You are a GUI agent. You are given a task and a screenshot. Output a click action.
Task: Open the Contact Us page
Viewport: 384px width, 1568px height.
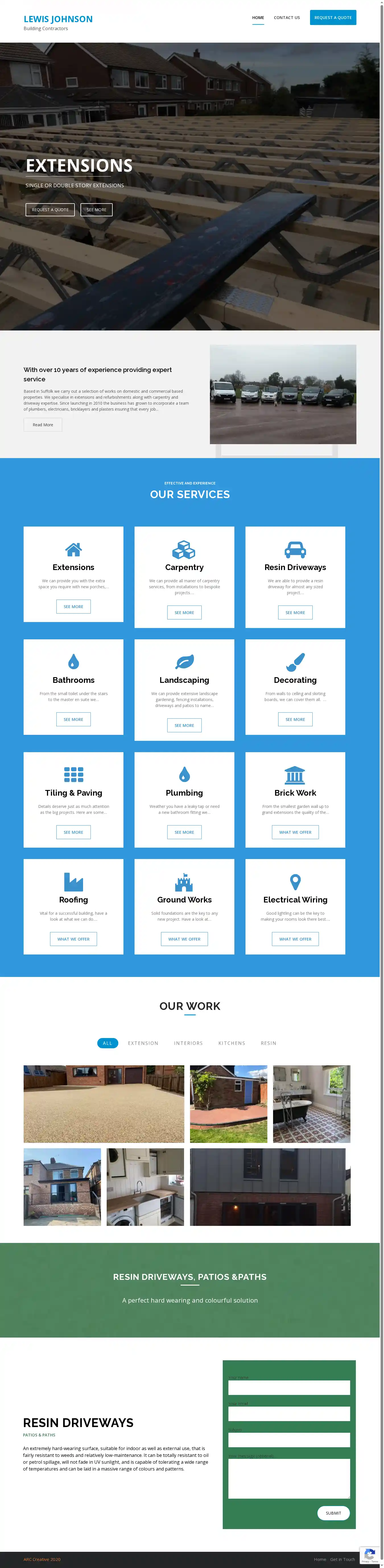click(x=286, y=18)
